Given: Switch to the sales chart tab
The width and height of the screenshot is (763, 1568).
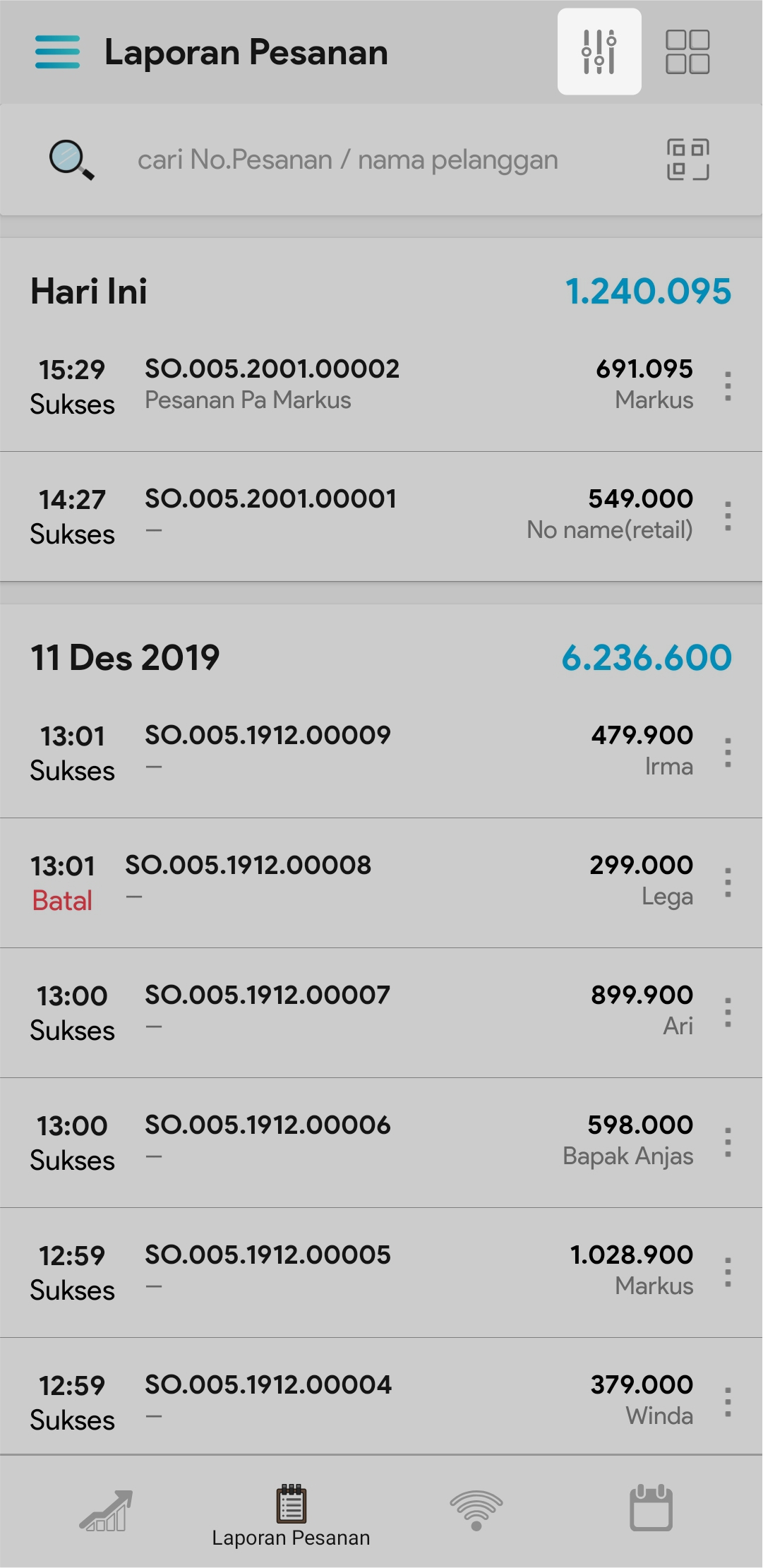Looking at the screenshot, I should pyautogui.click(x=106, y=1511).
